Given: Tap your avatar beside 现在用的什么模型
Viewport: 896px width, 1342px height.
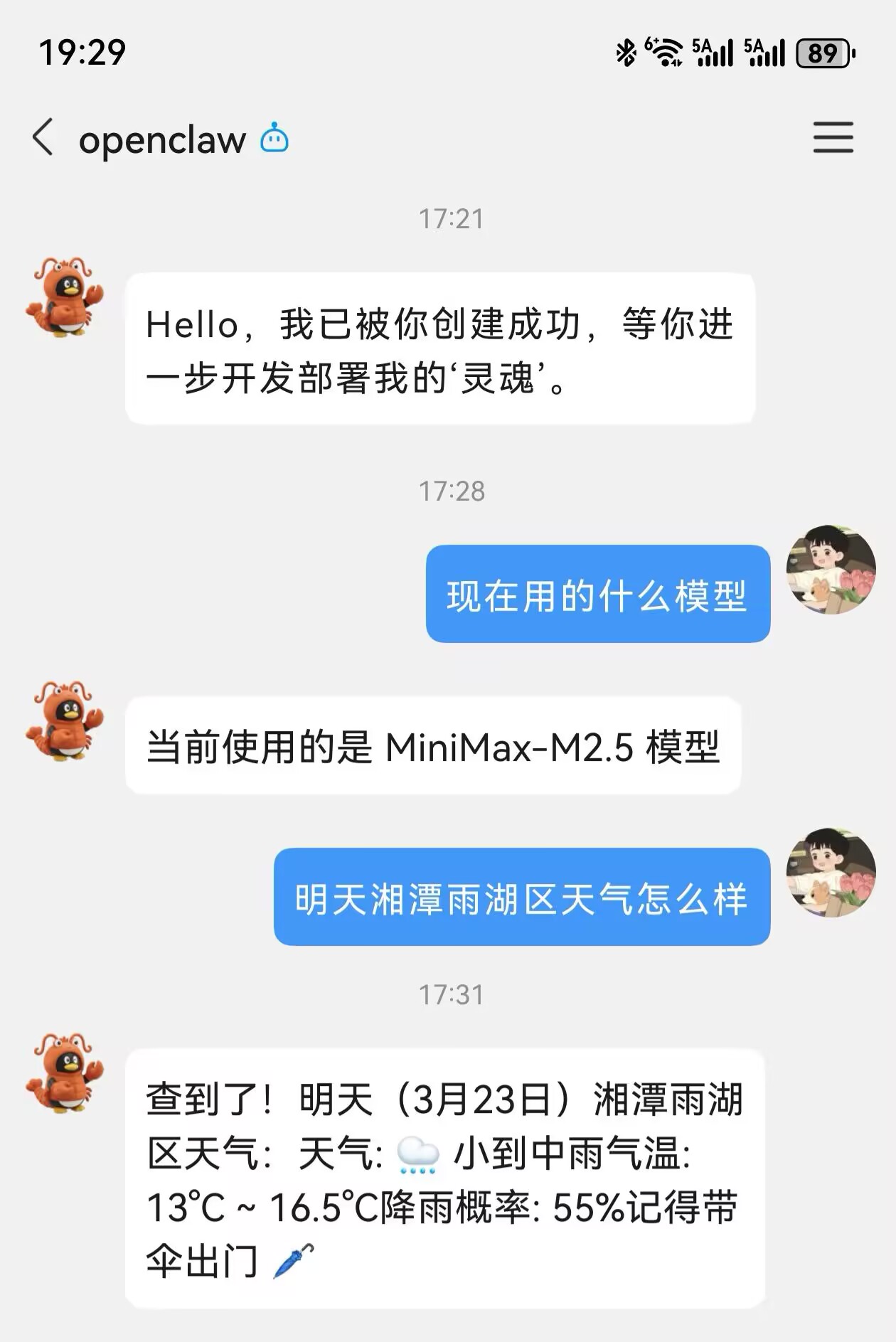Looking at the screenshot, I should coord(831,570).
